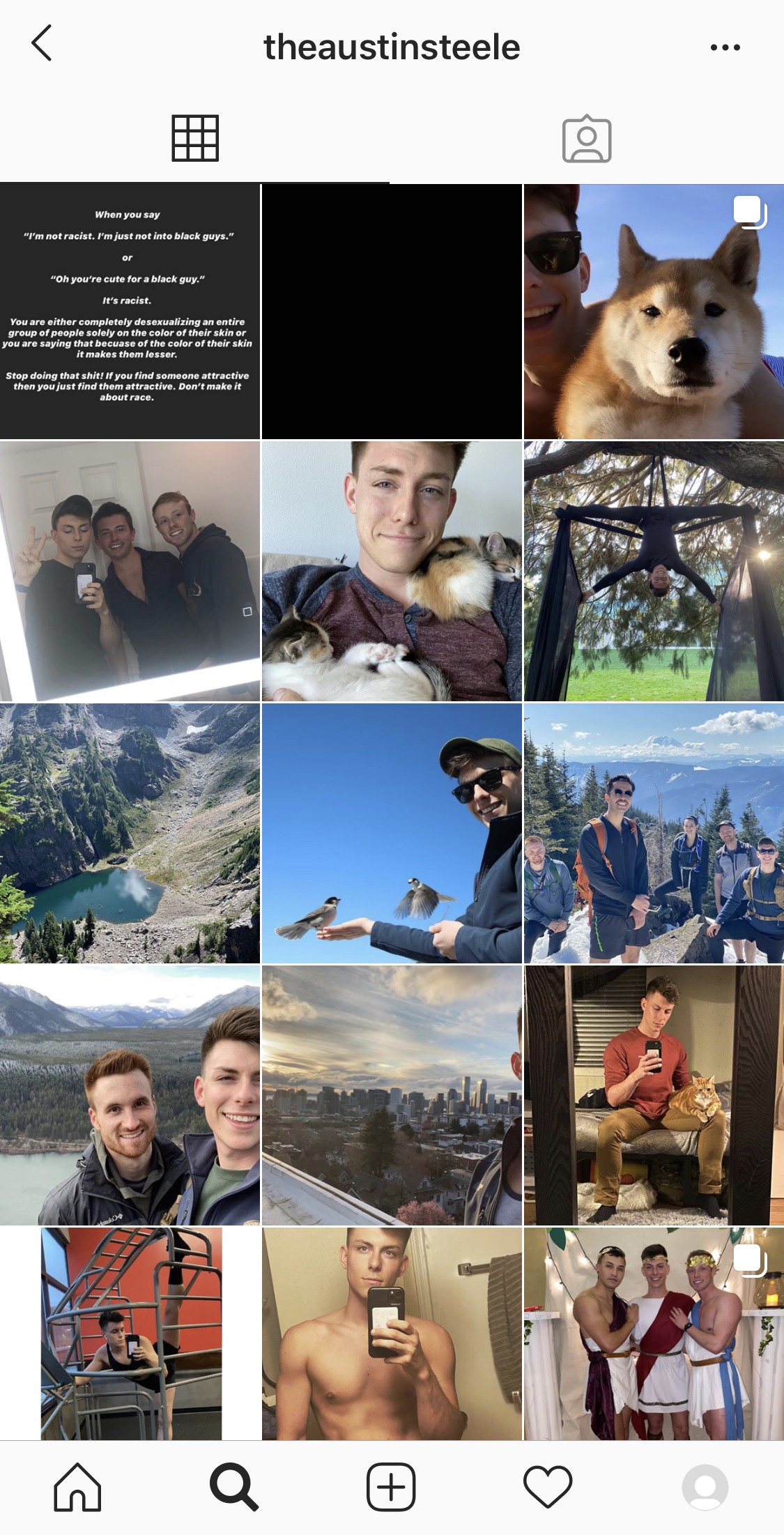The image size is (784, 1535).
Task: Open the toga costume party post
Action: click(x=654, y=1334)
